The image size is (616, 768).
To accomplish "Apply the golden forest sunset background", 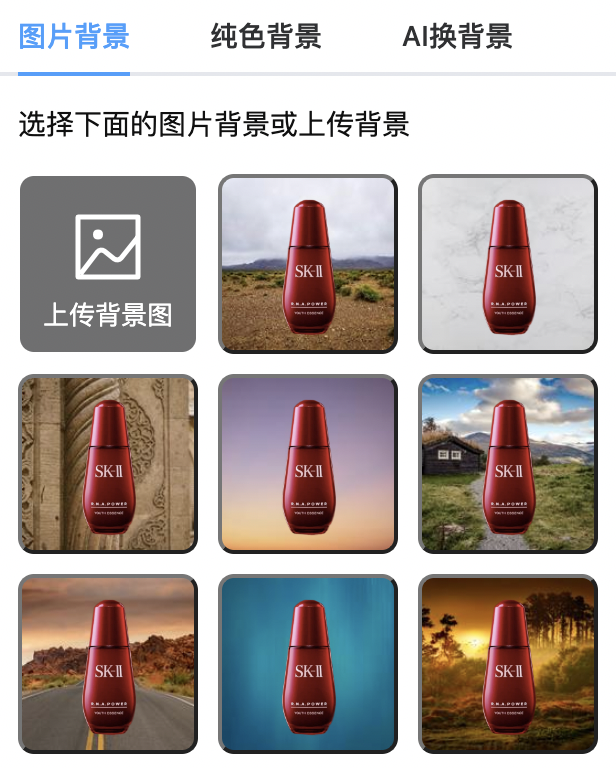I will (x=507, y=664).
